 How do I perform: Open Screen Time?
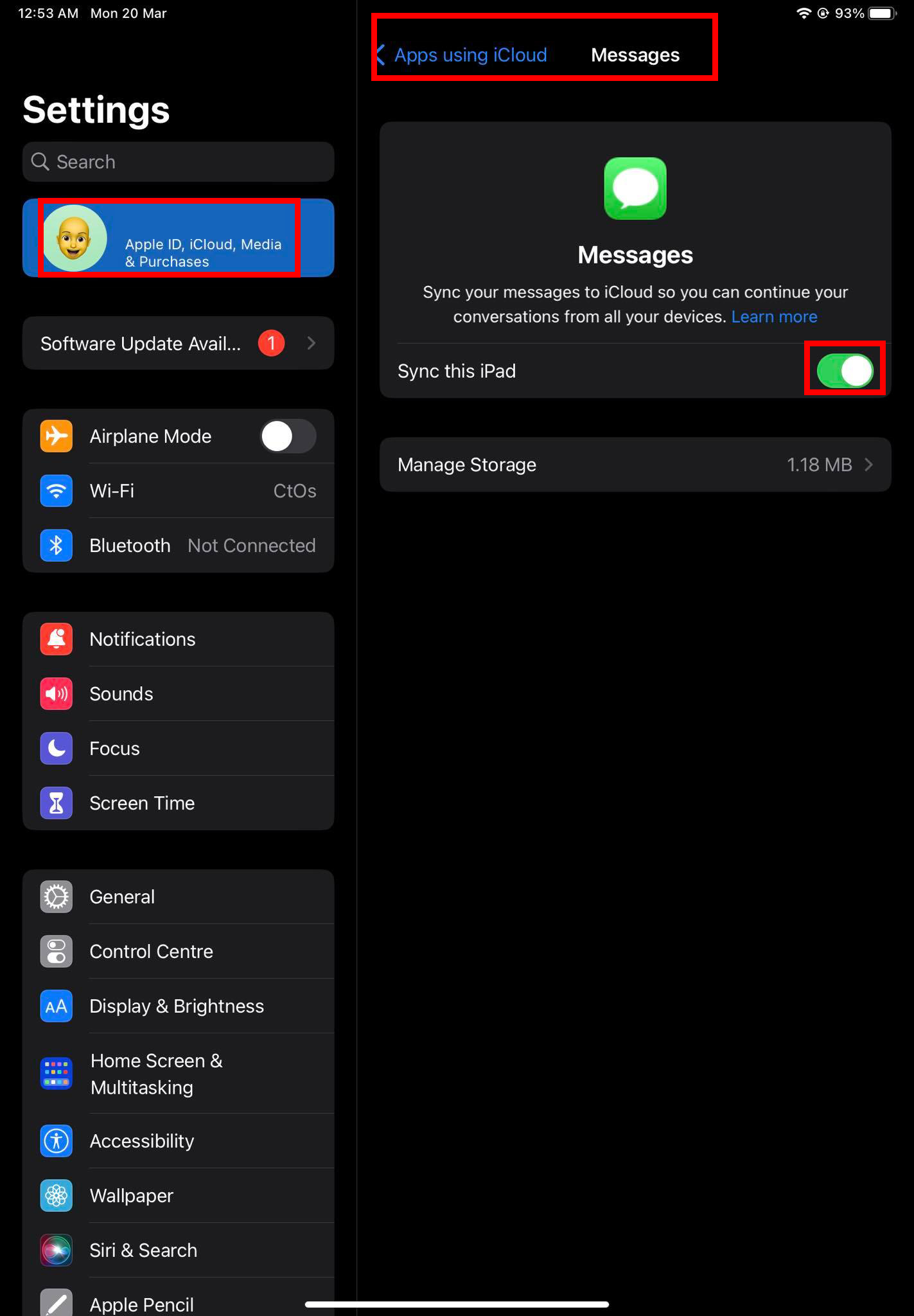[178, 803]
